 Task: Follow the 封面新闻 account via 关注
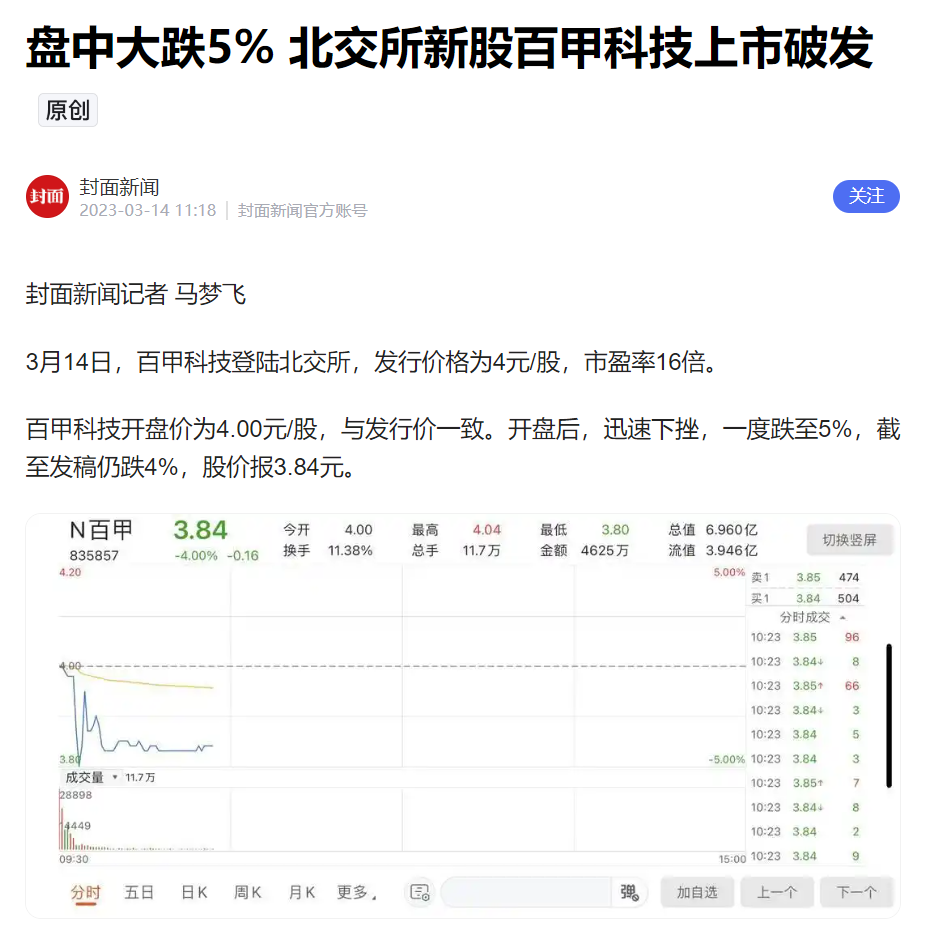(866, 197)
